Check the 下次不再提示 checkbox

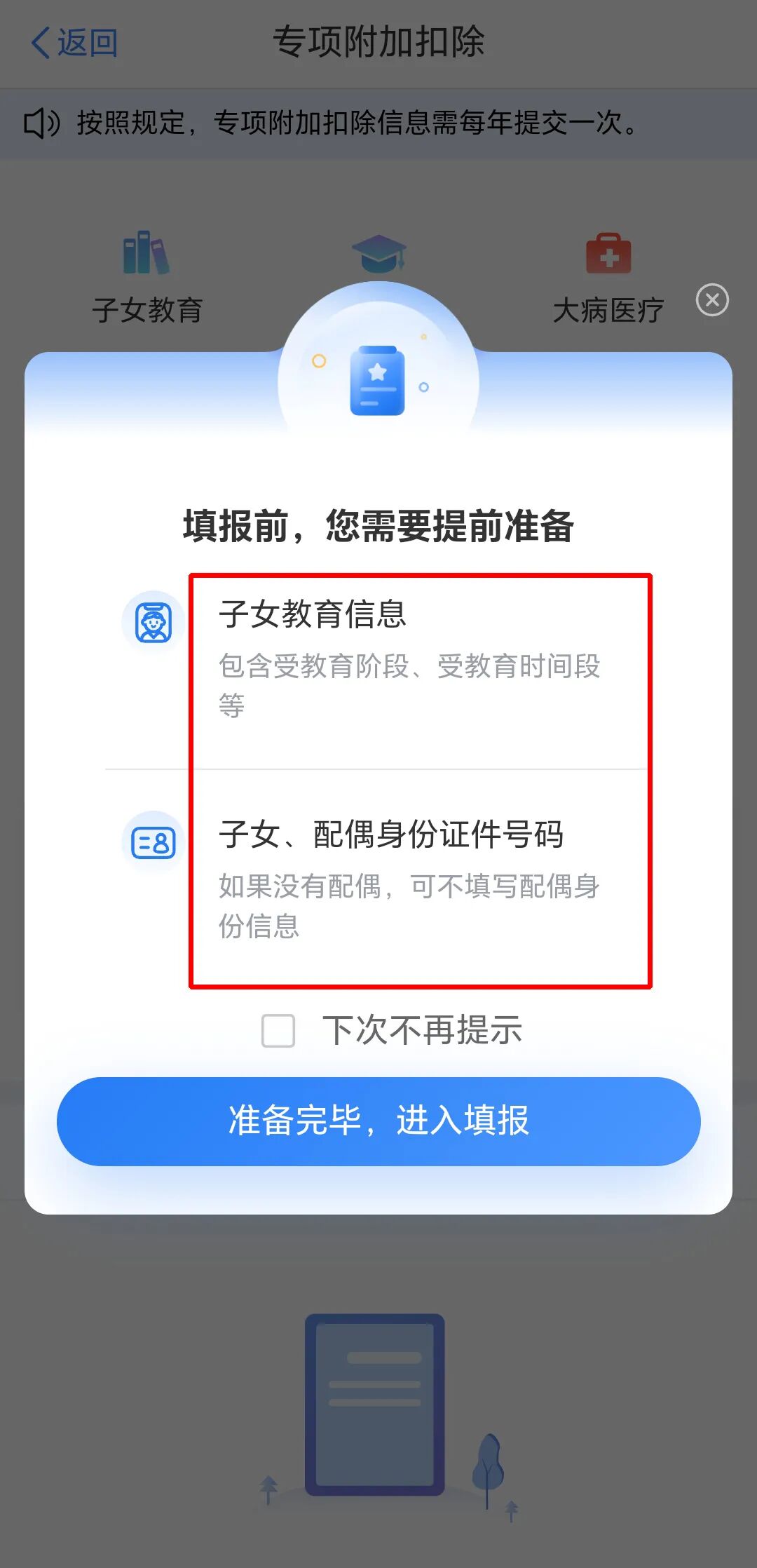point(278,1031)
